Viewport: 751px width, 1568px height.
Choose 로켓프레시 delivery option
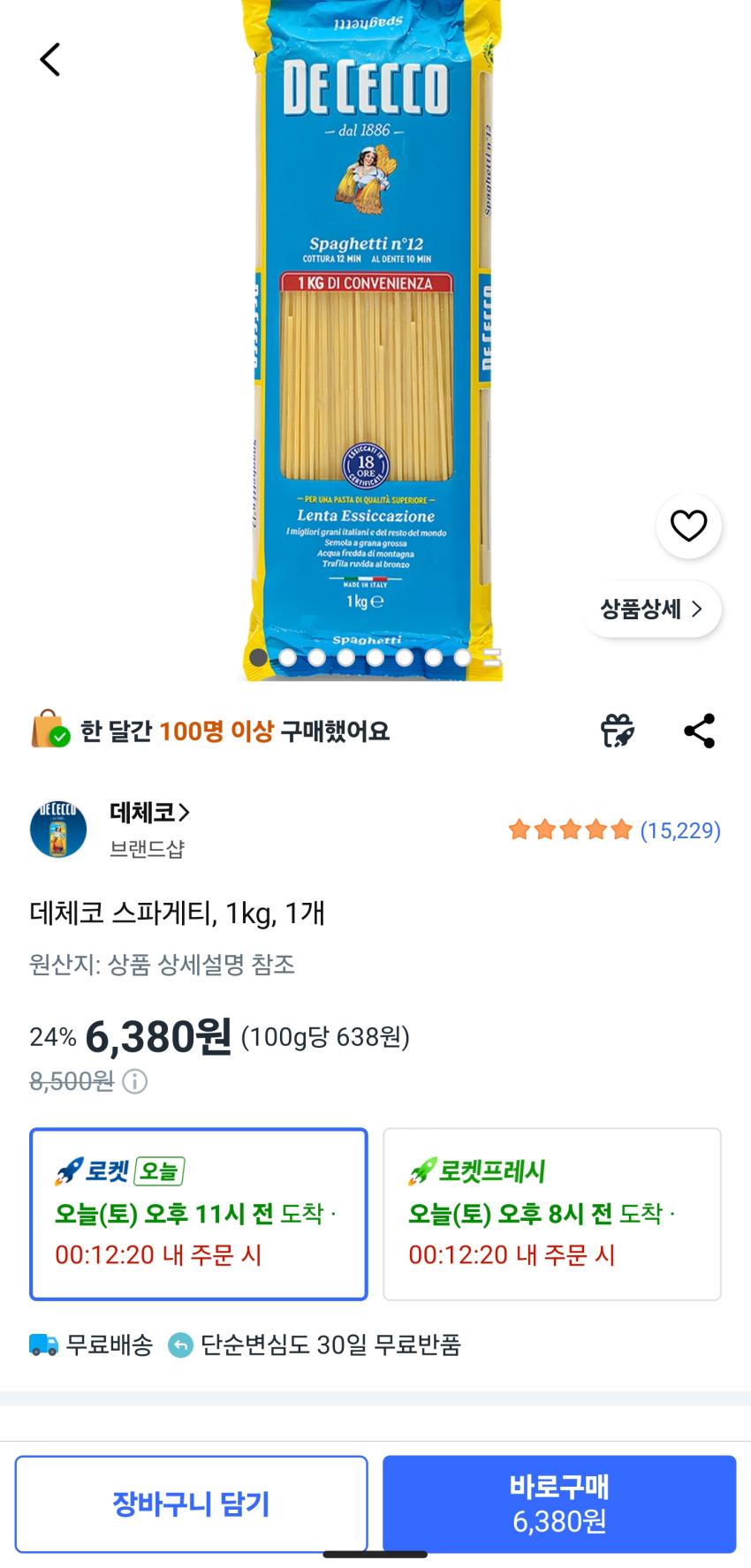pos(551,1214)
